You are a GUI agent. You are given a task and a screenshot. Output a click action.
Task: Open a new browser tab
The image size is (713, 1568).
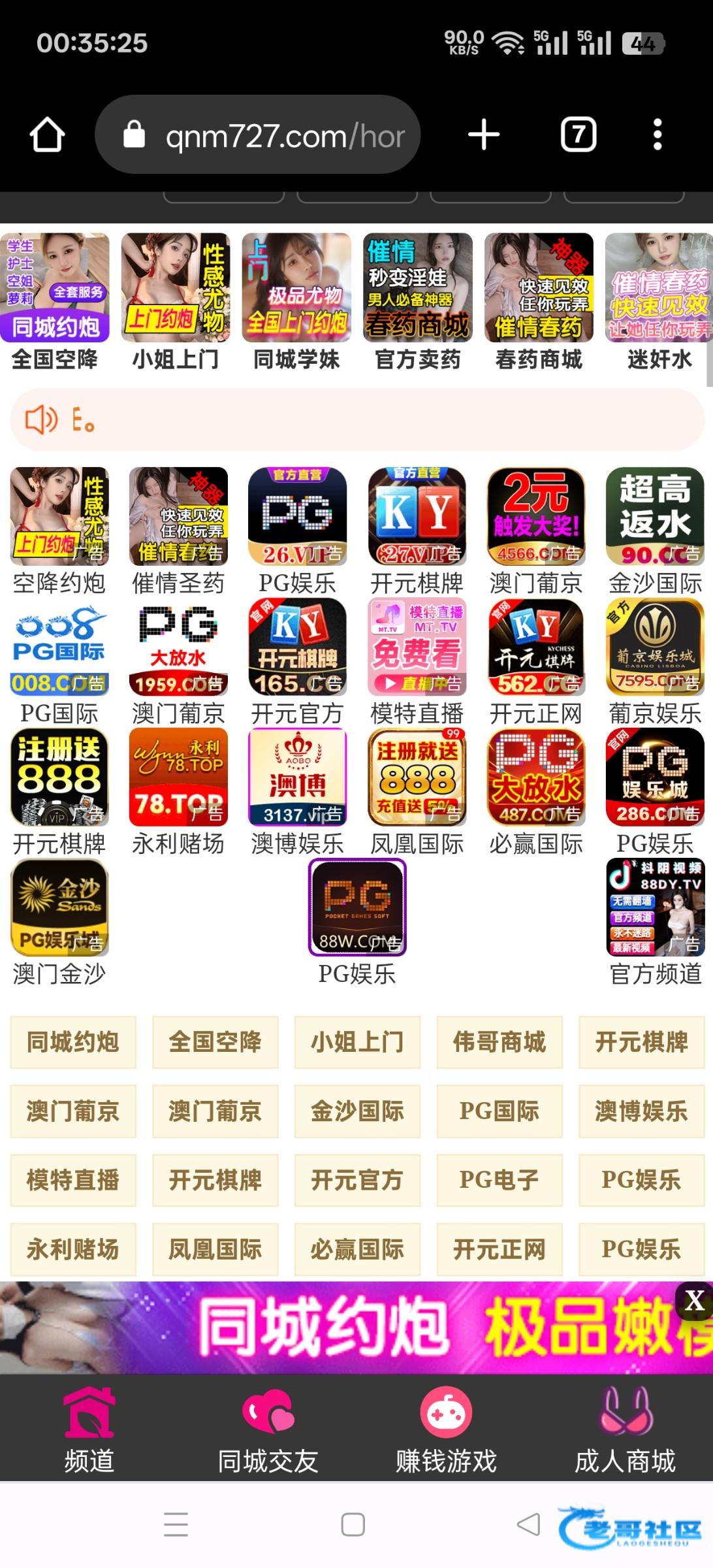(x=484, y=135)
